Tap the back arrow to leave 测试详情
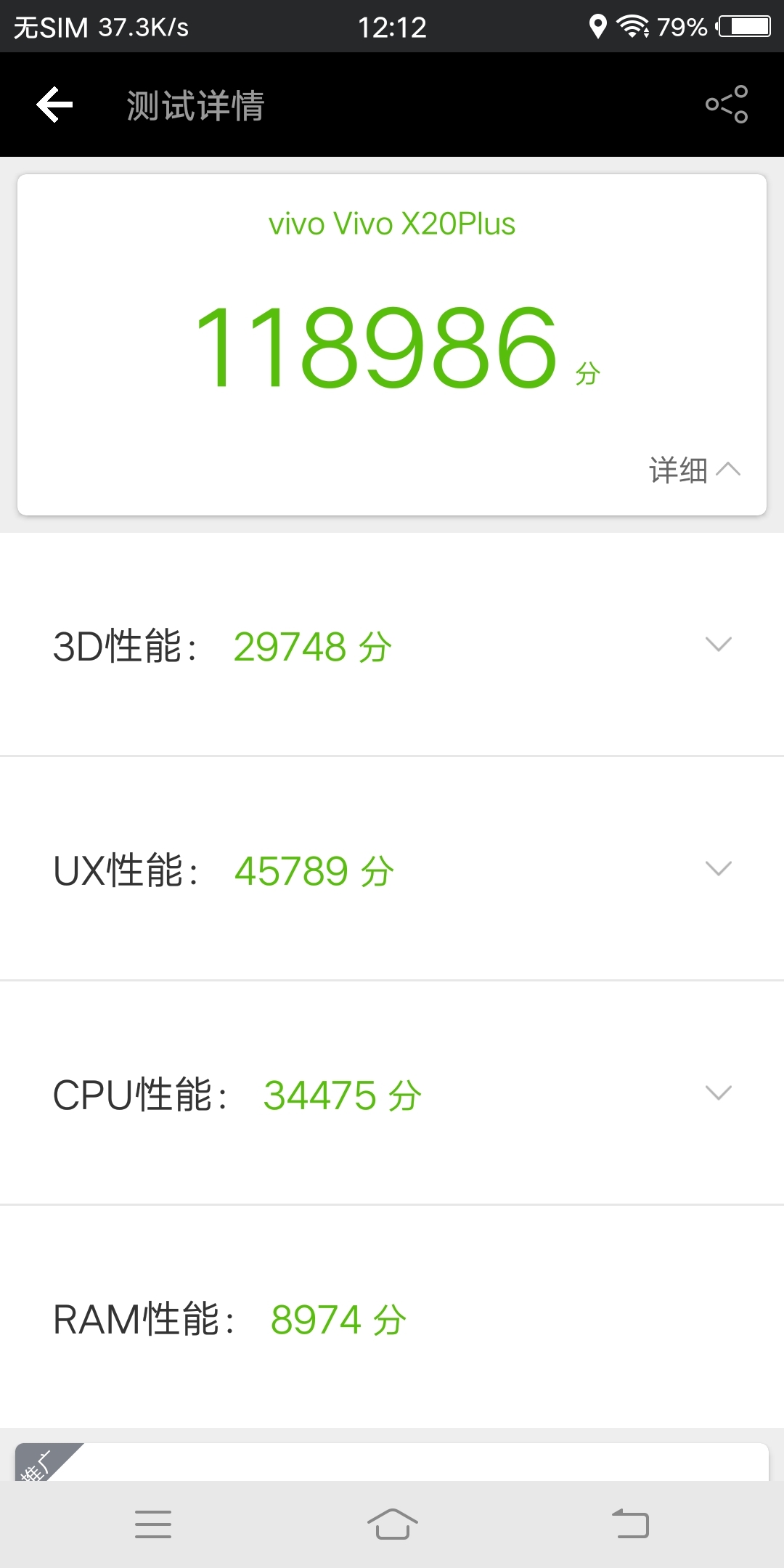 pyautogui.click(x=53, y=104)
